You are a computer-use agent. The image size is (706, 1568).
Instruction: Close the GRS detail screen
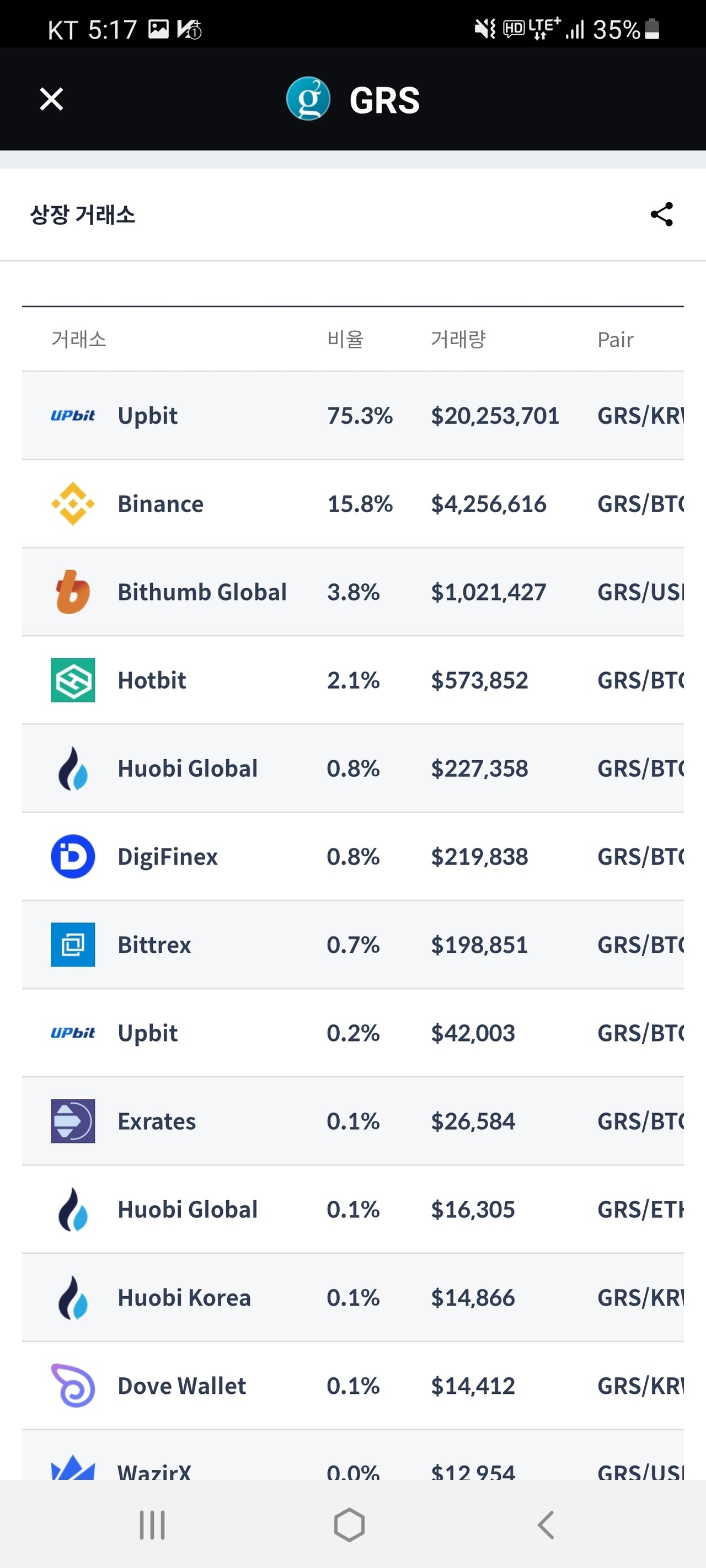pos(51,99)
